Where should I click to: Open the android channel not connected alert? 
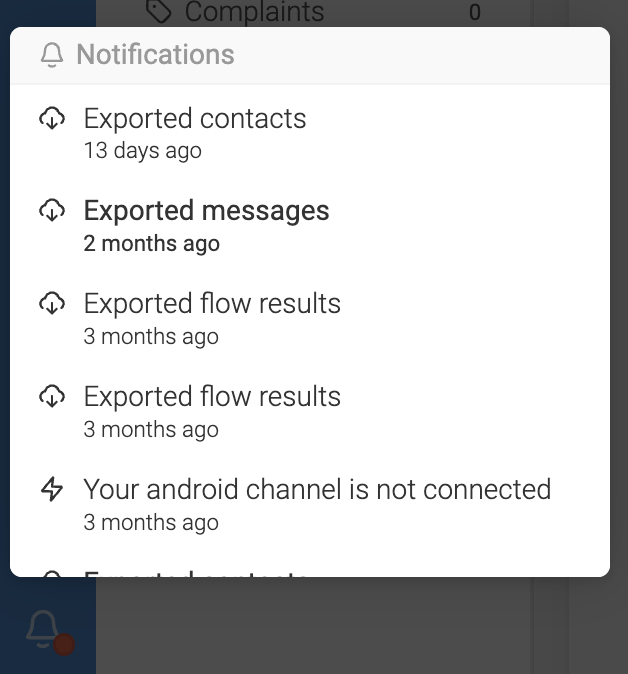point(309,505)
